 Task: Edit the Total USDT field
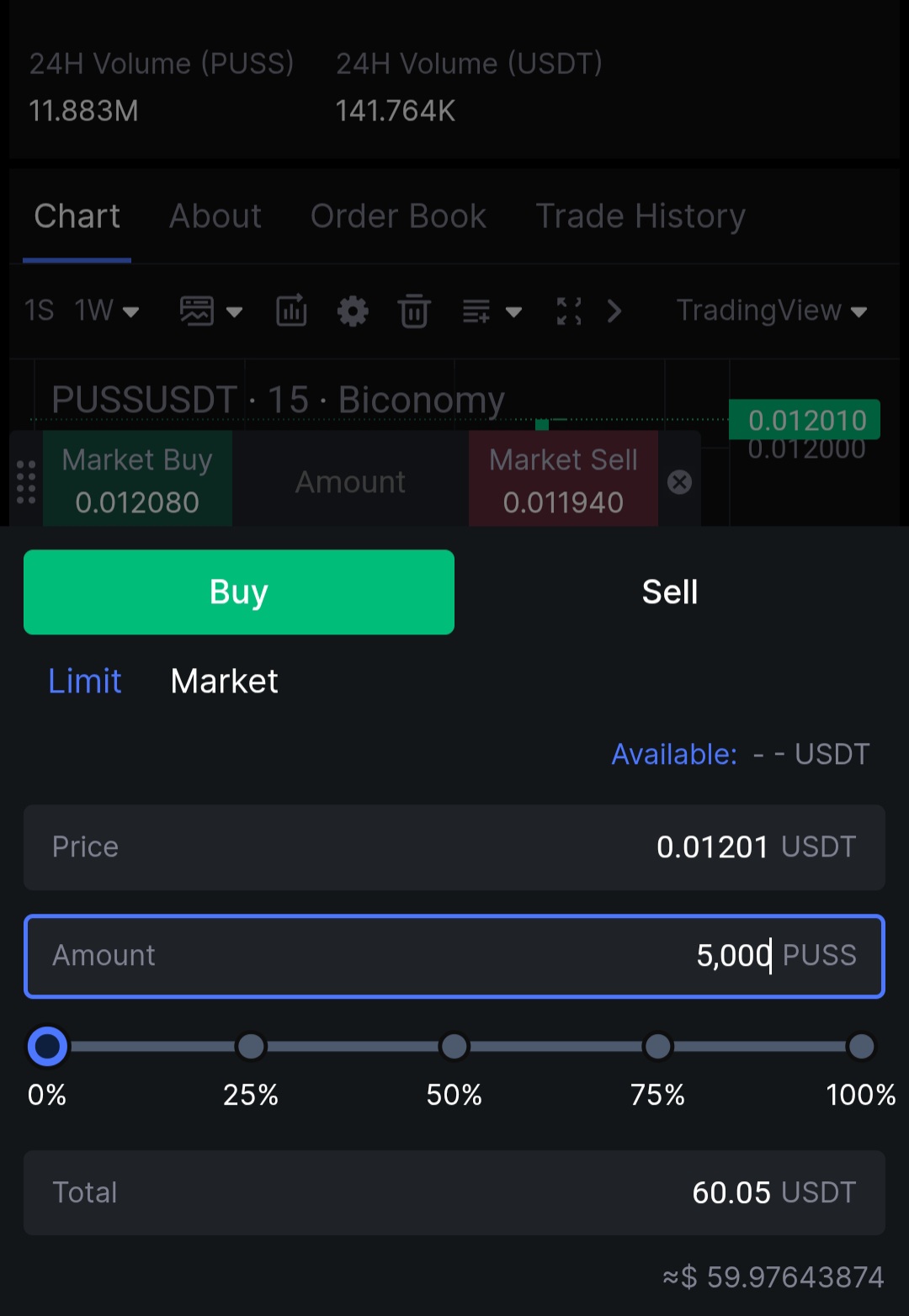coord(454,1193)
